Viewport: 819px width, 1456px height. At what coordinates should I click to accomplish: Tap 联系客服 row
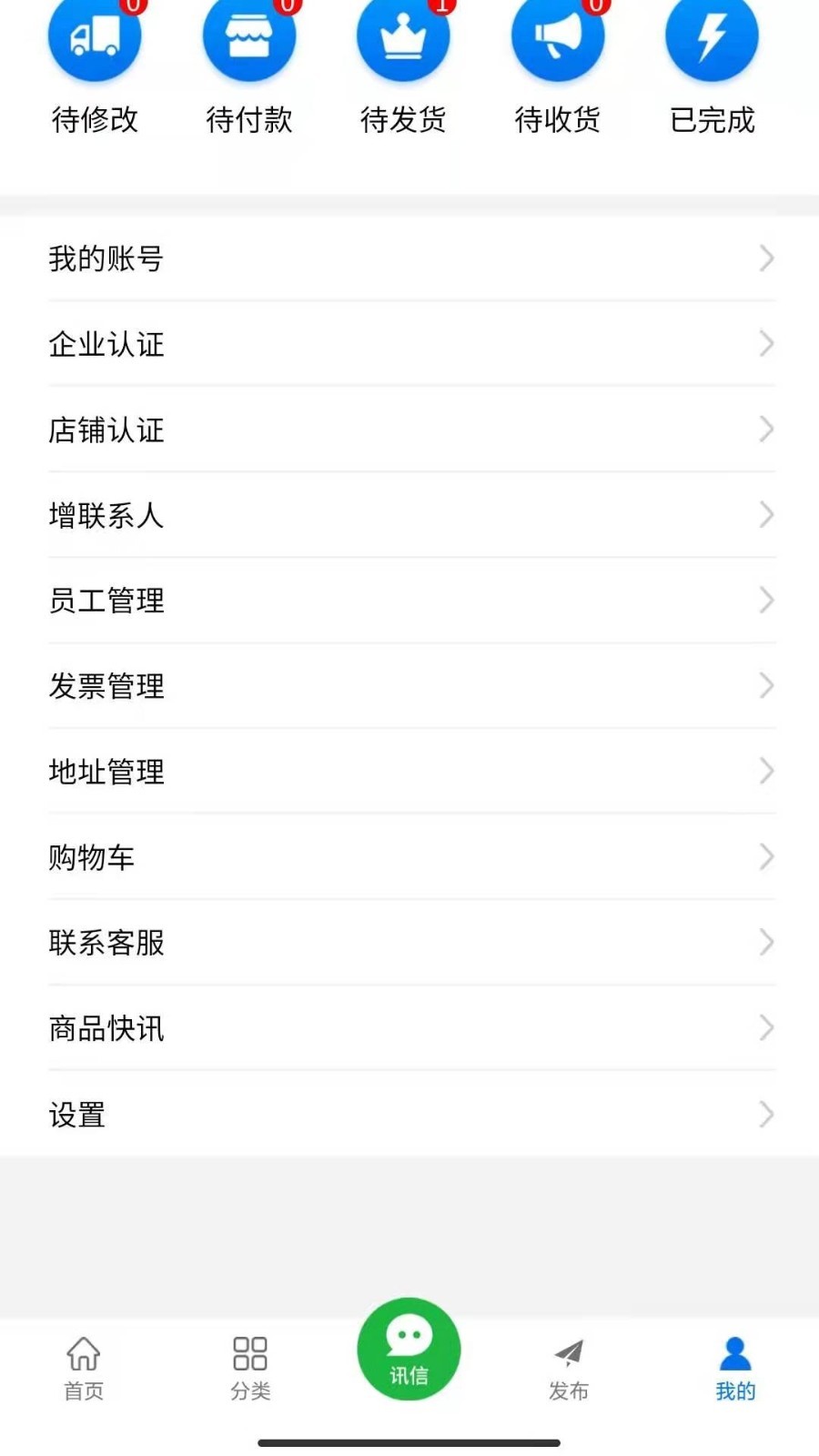(x=409, y=943)
